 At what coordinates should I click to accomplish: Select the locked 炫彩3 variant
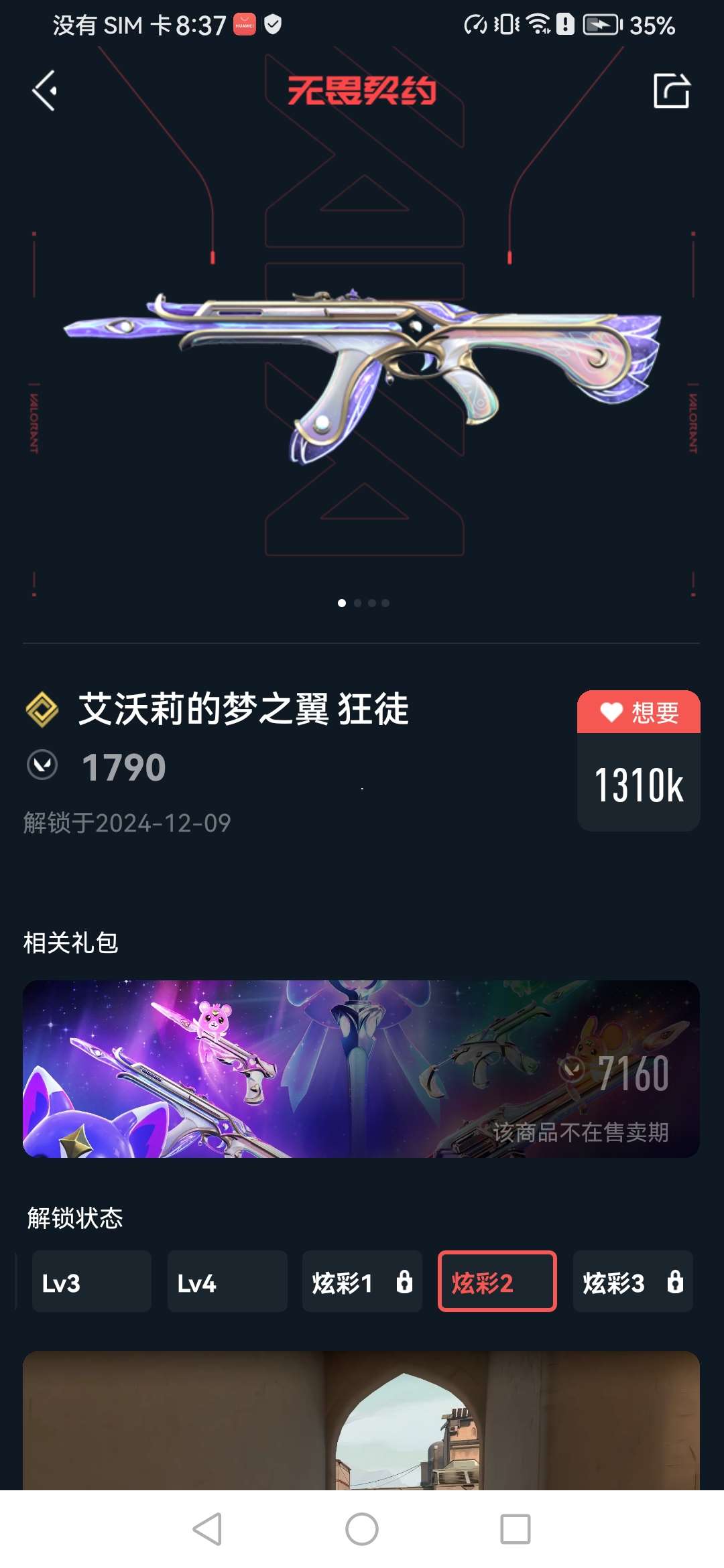click(x=632, y=1281)
